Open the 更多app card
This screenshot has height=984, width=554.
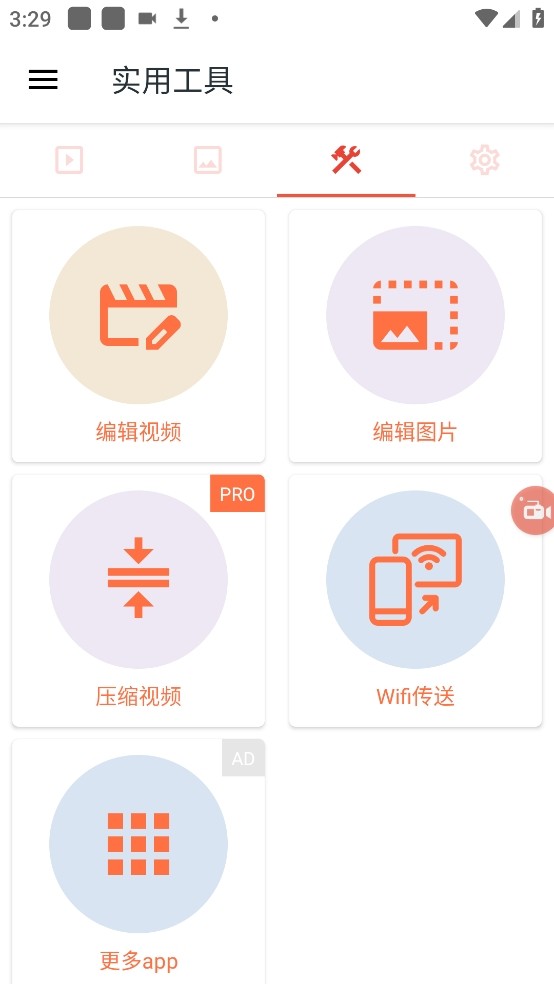pyautogui.click(x=139, y=862)
